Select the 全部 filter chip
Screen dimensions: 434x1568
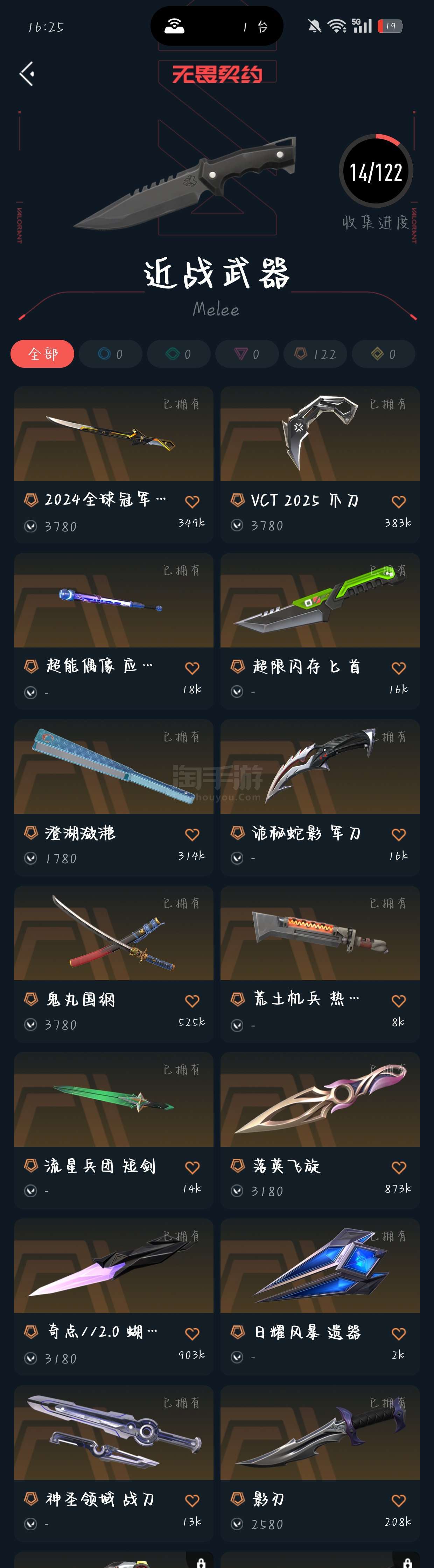[42, 354]
